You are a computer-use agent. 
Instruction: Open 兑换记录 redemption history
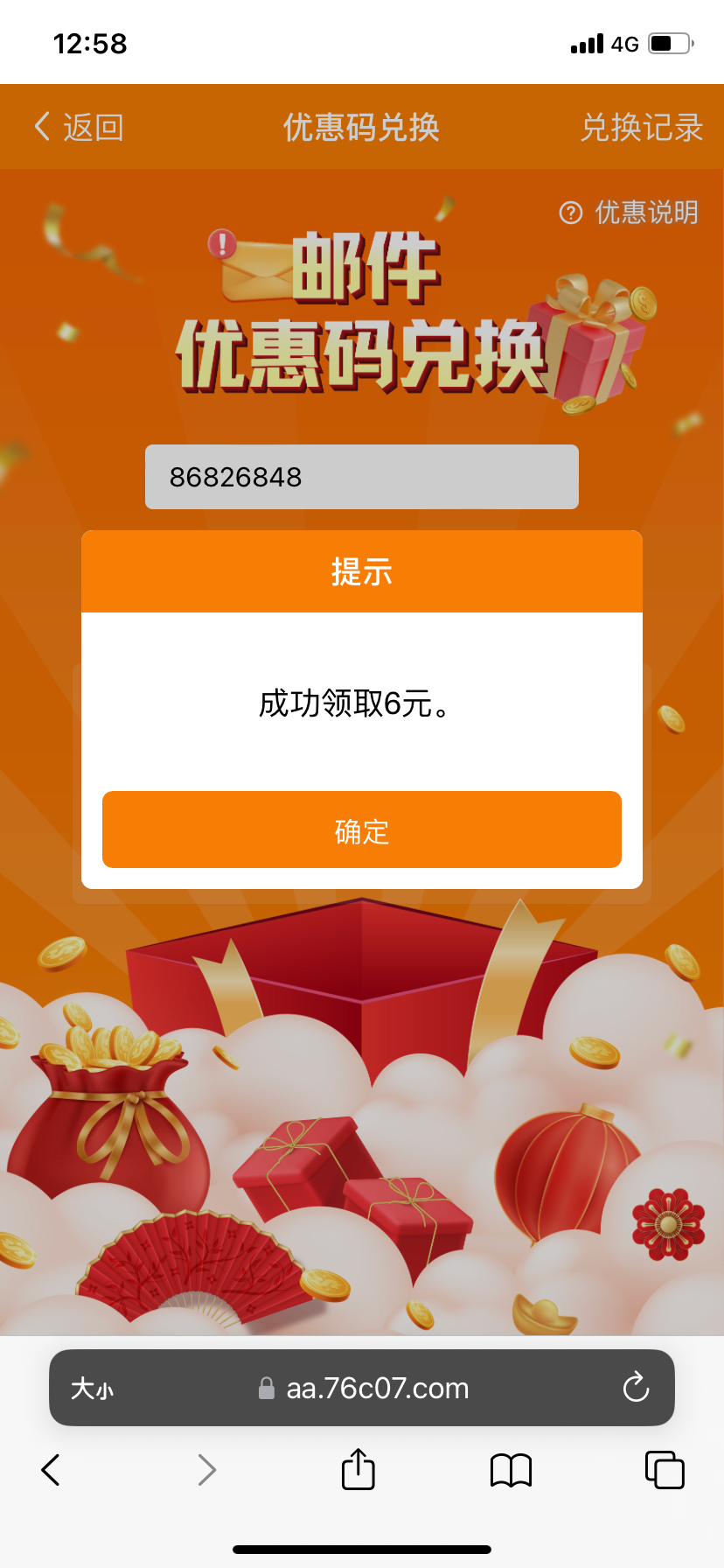(641, 128)
